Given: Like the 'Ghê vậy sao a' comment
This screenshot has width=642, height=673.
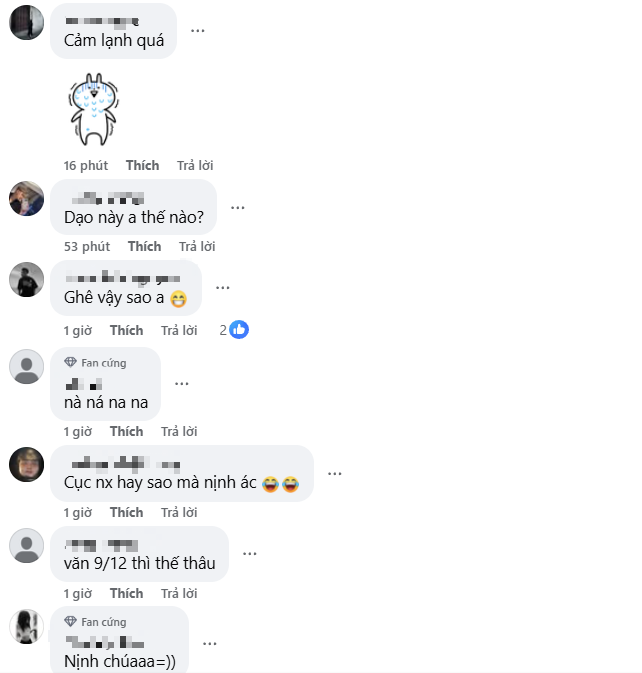Looking at the screenshot, I should click(126, 330).
